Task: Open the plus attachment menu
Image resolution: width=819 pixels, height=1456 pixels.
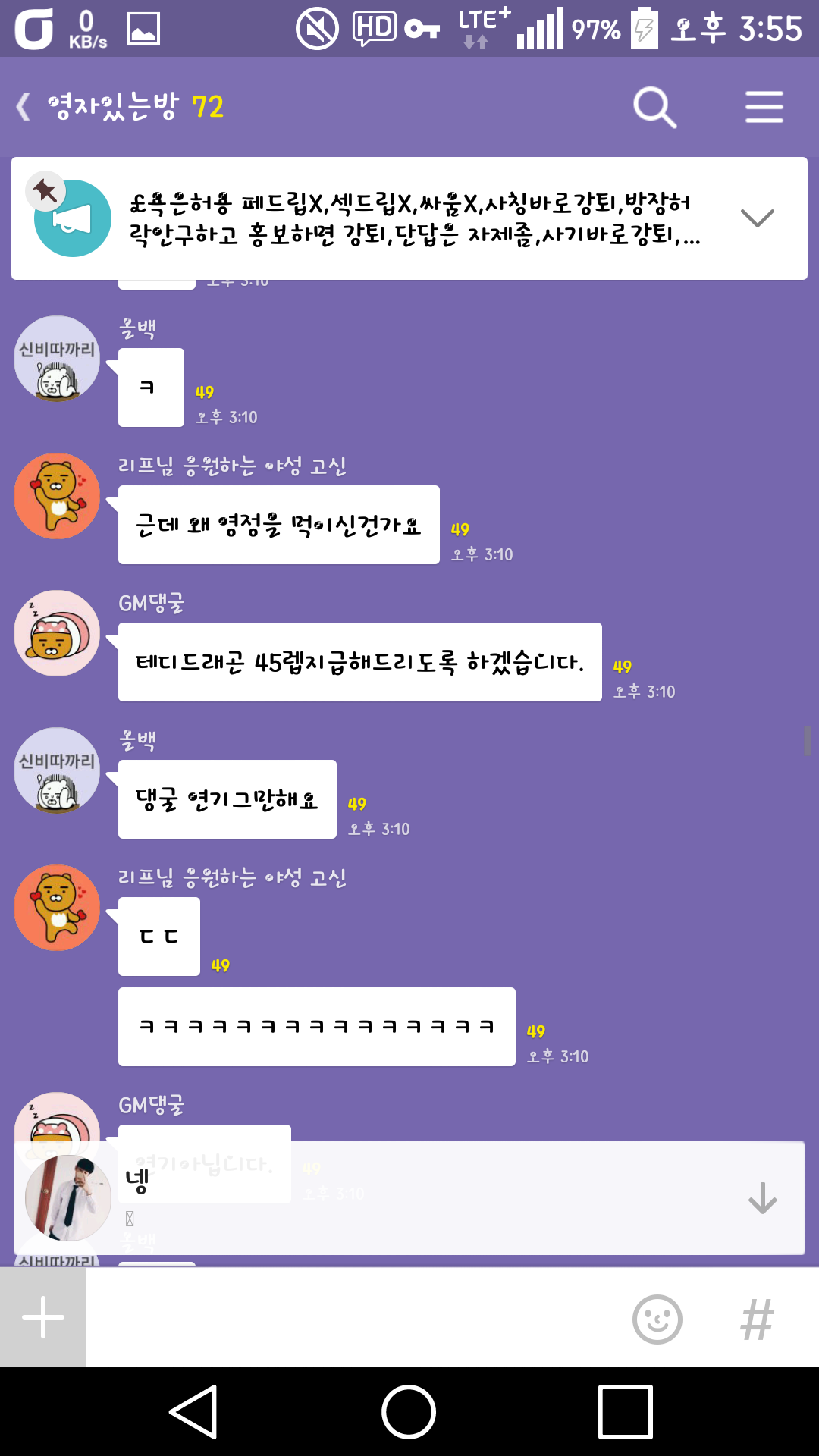Action: pyautogui.click(x=43, y=1317)
